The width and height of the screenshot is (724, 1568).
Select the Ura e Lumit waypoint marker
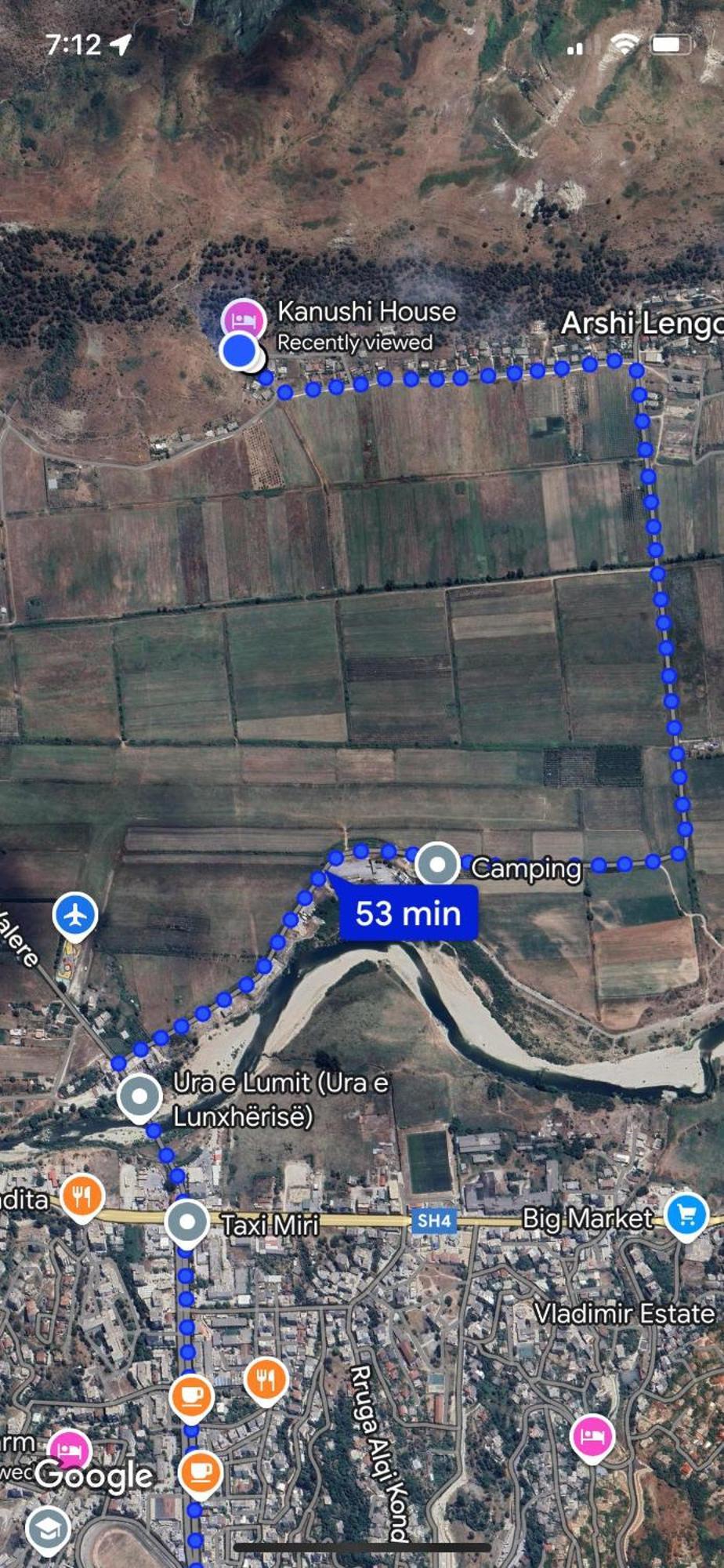(139, 1095)
